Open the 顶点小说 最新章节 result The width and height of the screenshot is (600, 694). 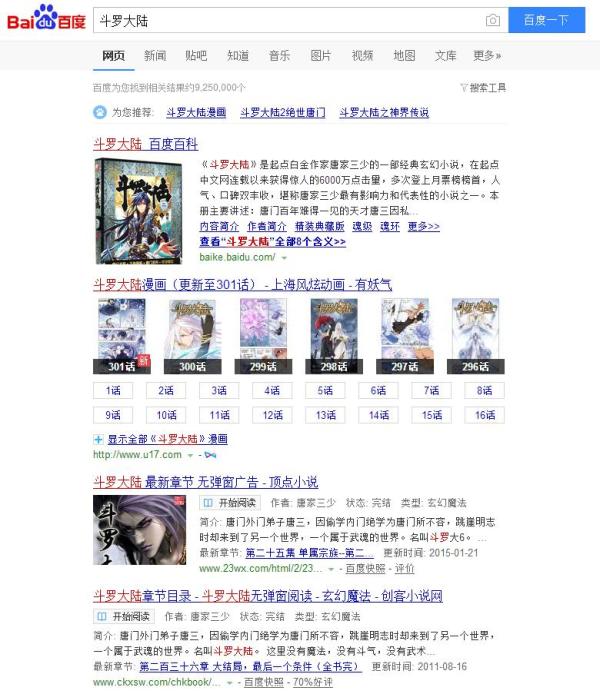[x=205, y=482]
